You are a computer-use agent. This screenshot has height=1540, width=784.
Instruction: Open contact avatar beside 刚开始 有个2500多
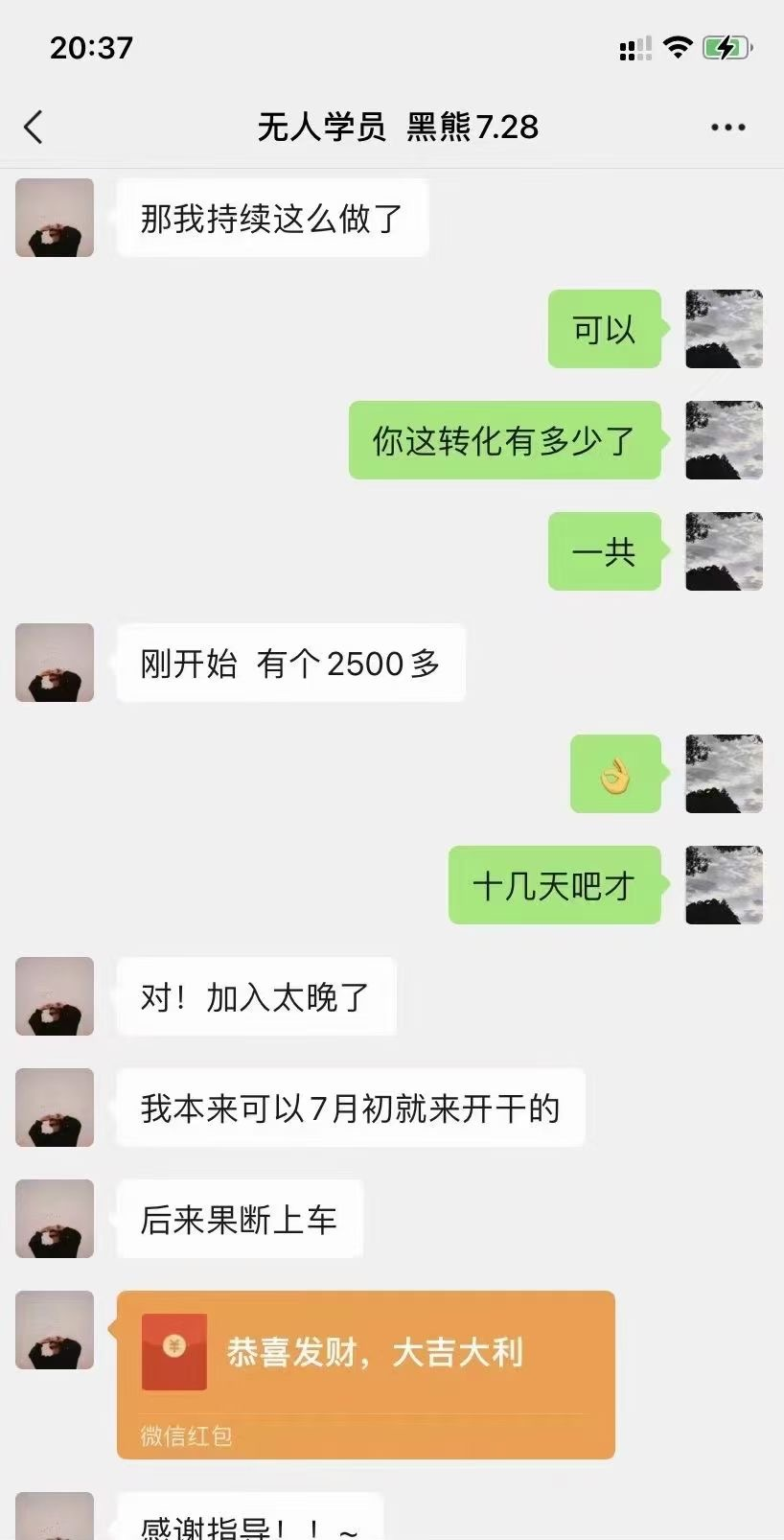pyautogui.click(x=55, y=663)
